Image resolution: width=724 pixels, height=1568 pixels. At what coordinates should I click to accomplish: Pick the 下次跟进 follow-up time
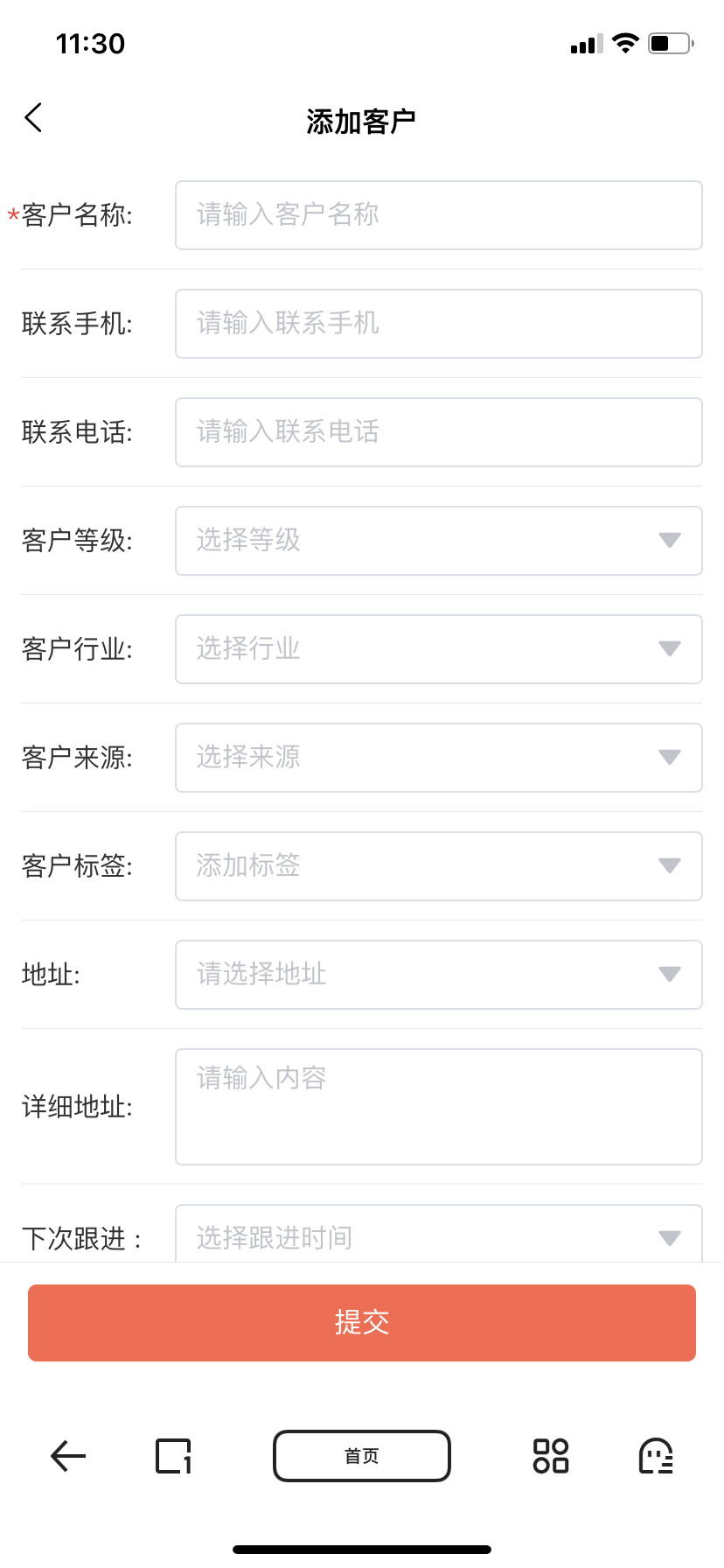(x=439, y=1234)
